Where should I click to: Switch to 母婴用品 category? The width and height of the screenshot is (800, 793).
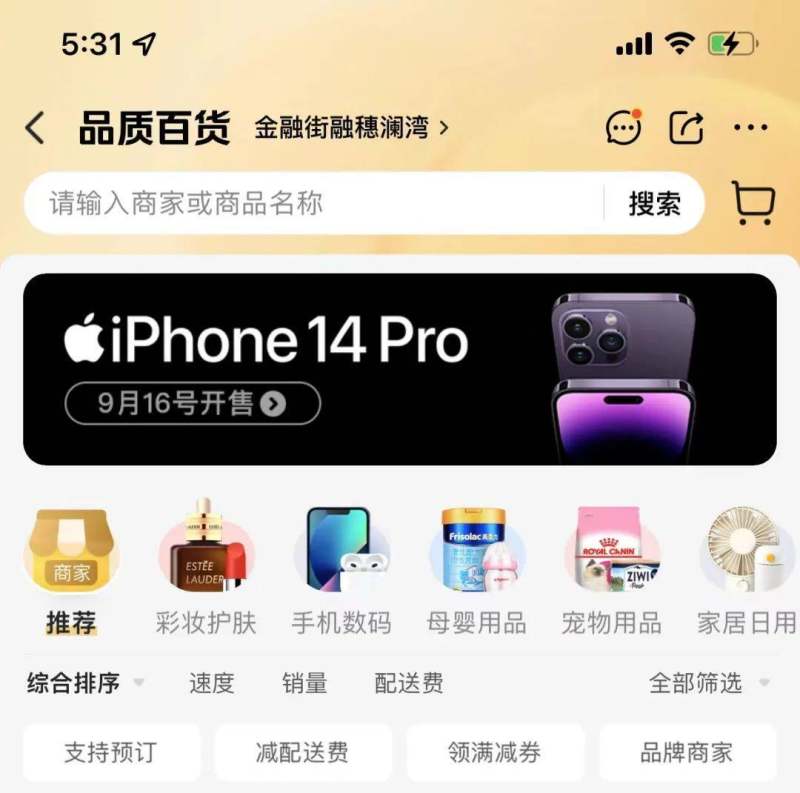[476, 571]
